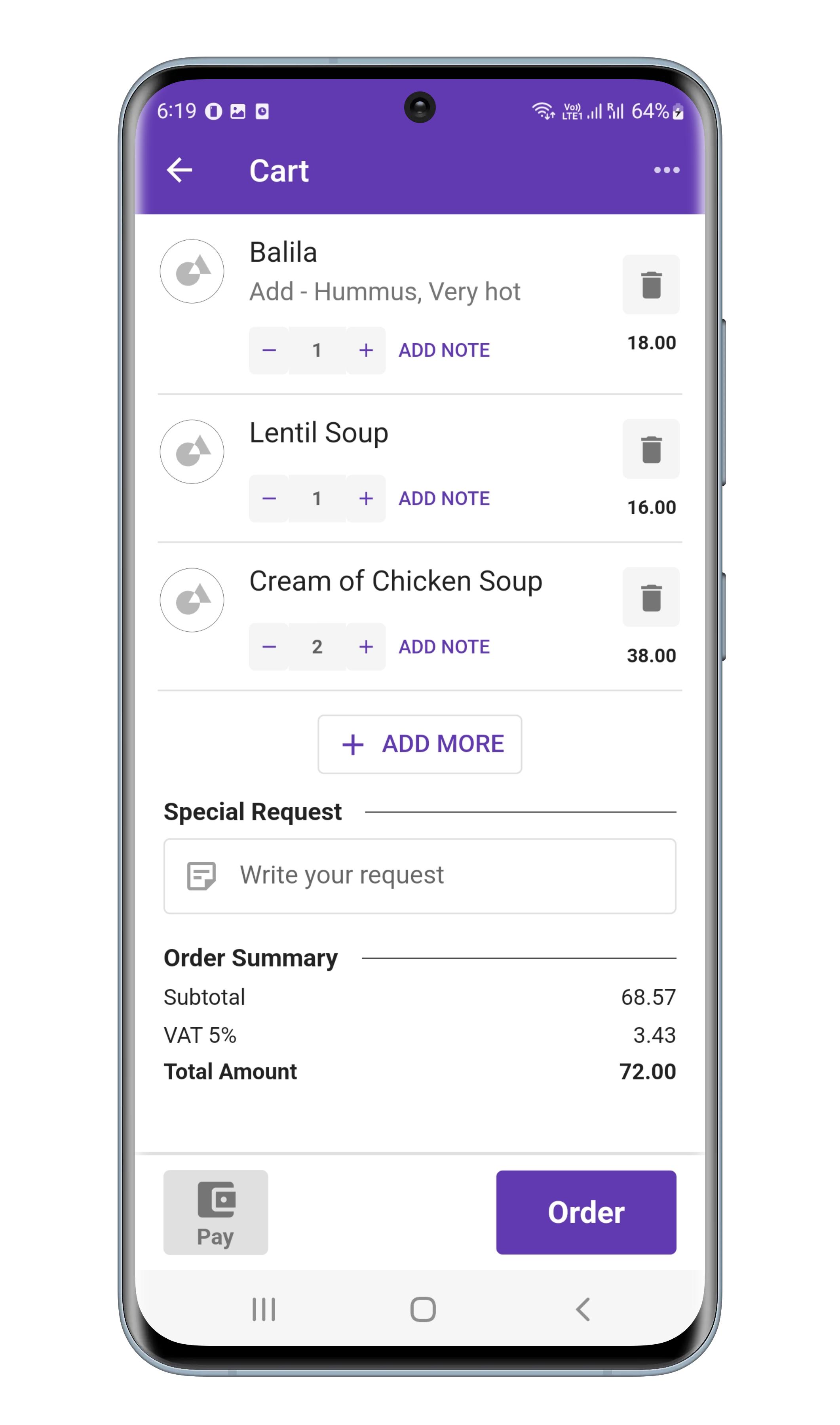Viewport: 840px width, 1425px height.
Task: Increase Lentil Soup quantity by one
Action: coord(366,499)
